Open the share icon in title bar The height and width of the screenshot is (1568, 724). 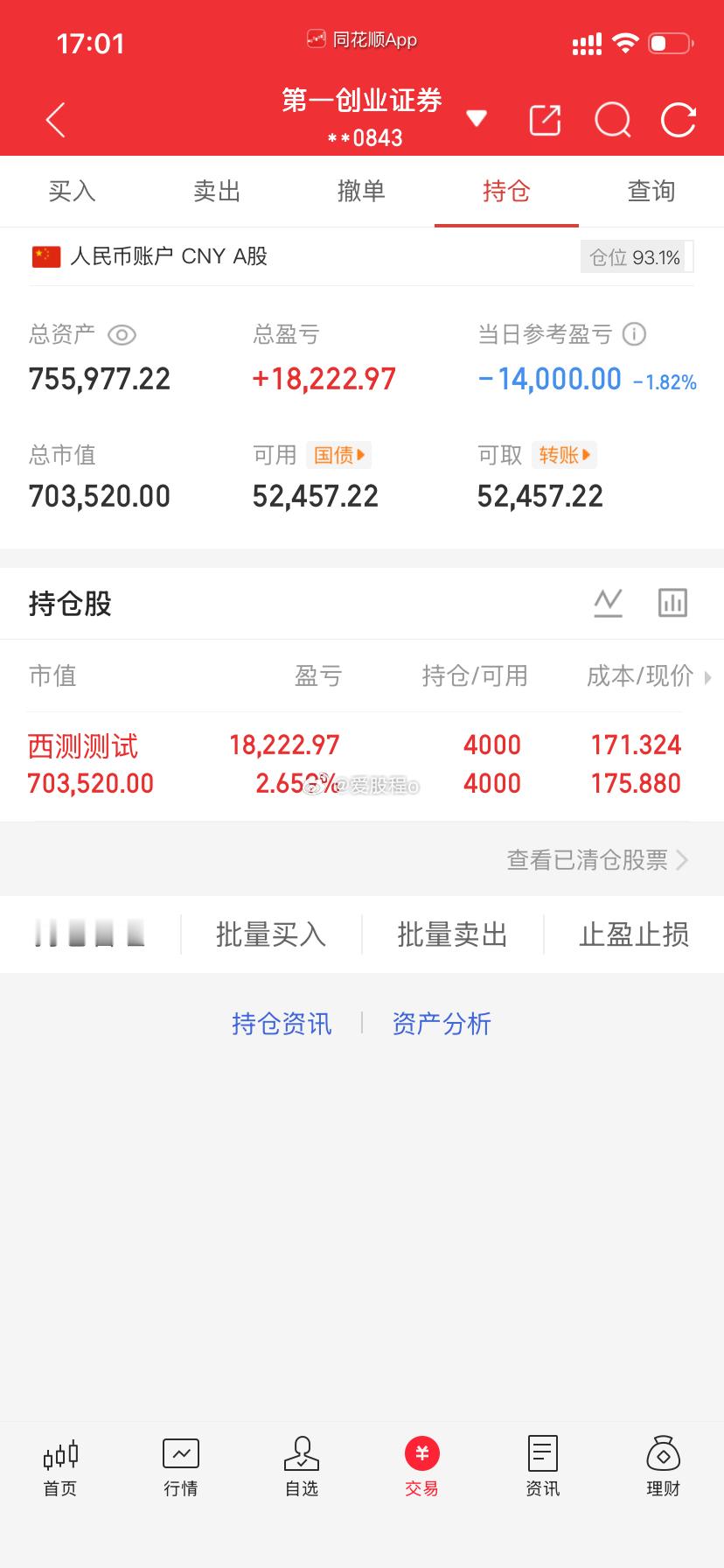click(x=544, y=119)
